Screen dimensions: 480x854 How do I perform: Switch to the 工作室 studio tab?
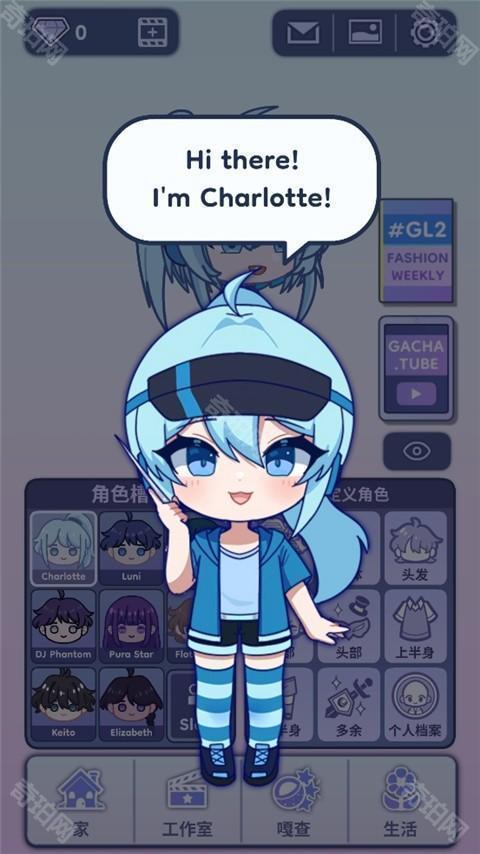pyautogui.click(x=187, y=801)
